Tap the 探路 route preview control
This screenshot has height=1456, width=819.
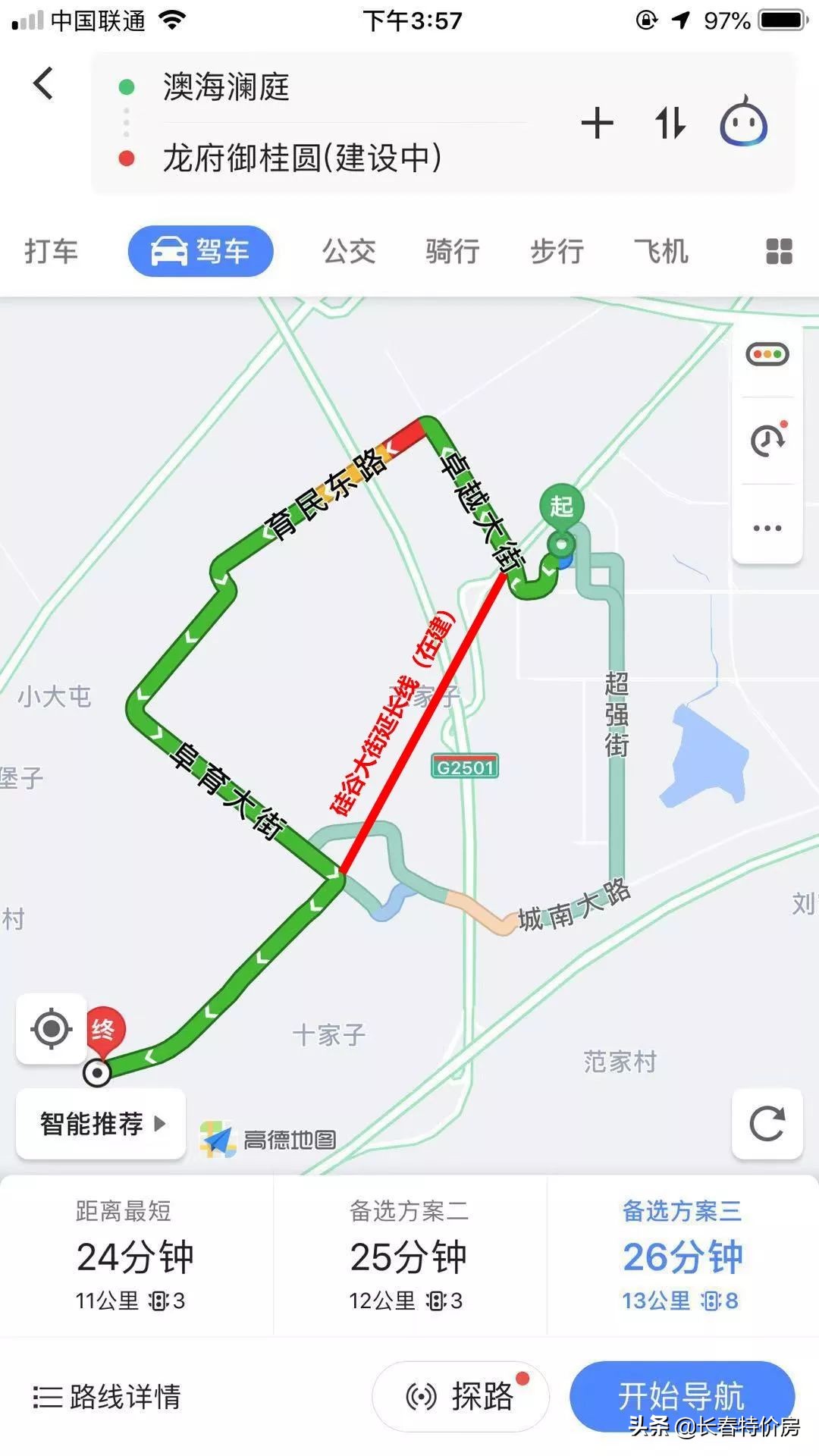(459, 1394)
